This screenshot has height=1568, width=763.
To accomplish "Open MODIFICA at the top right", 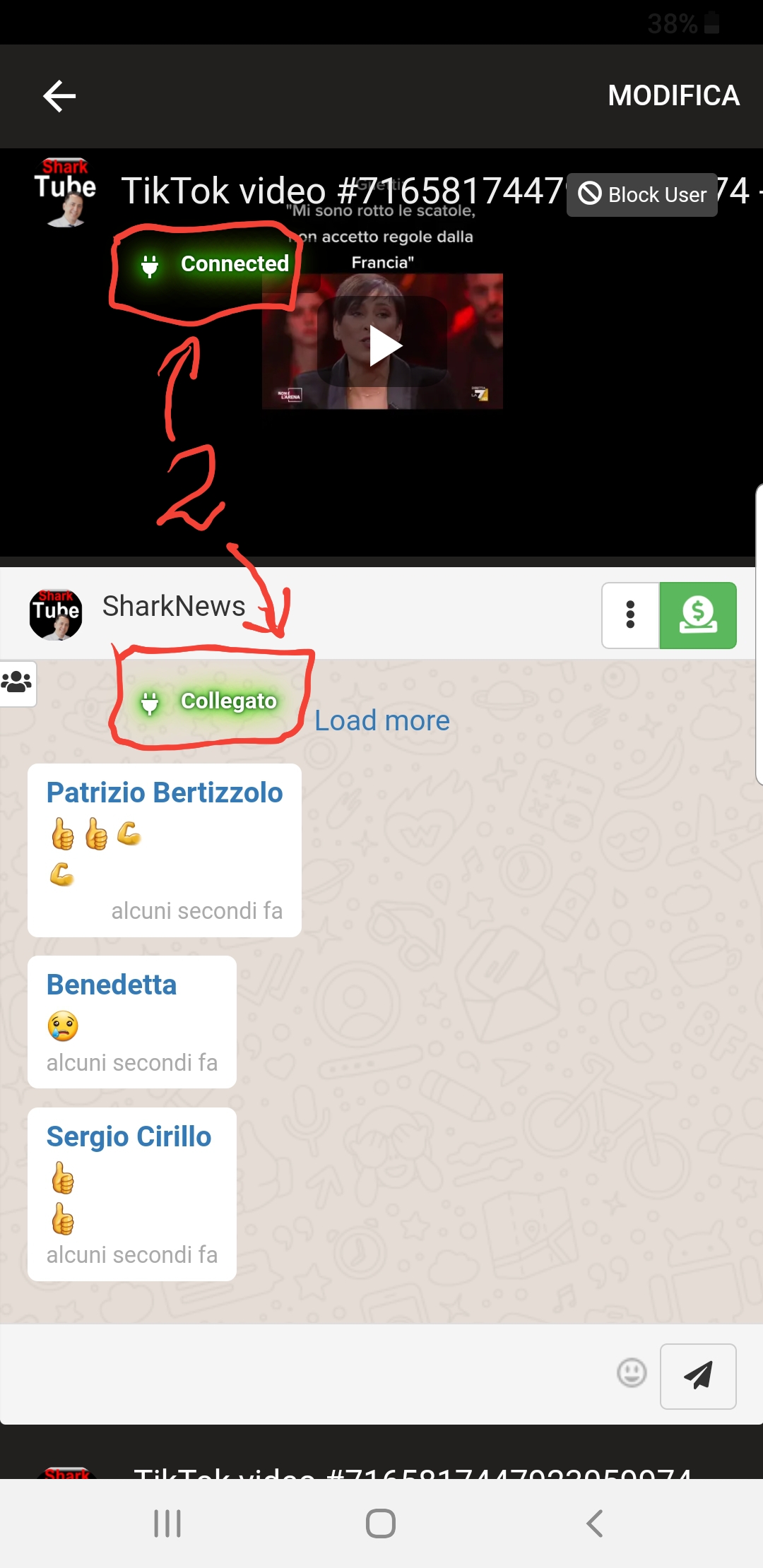I will (x=673, y=96).
